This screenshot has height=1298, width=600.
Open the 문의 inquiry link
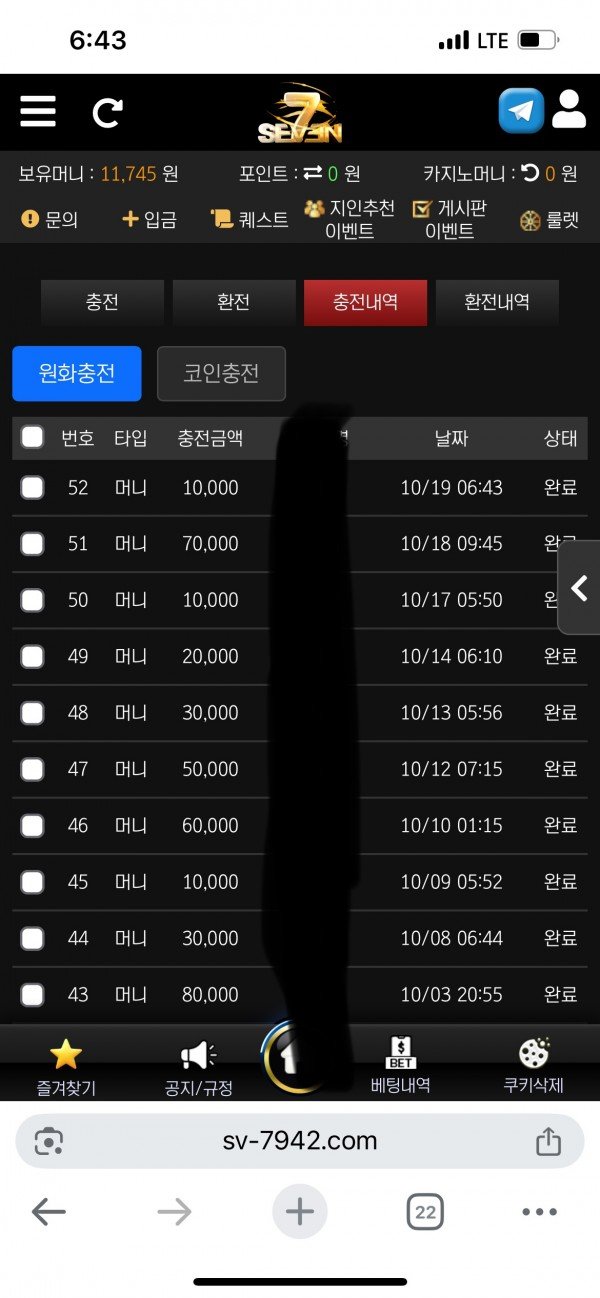coord(50,219)
